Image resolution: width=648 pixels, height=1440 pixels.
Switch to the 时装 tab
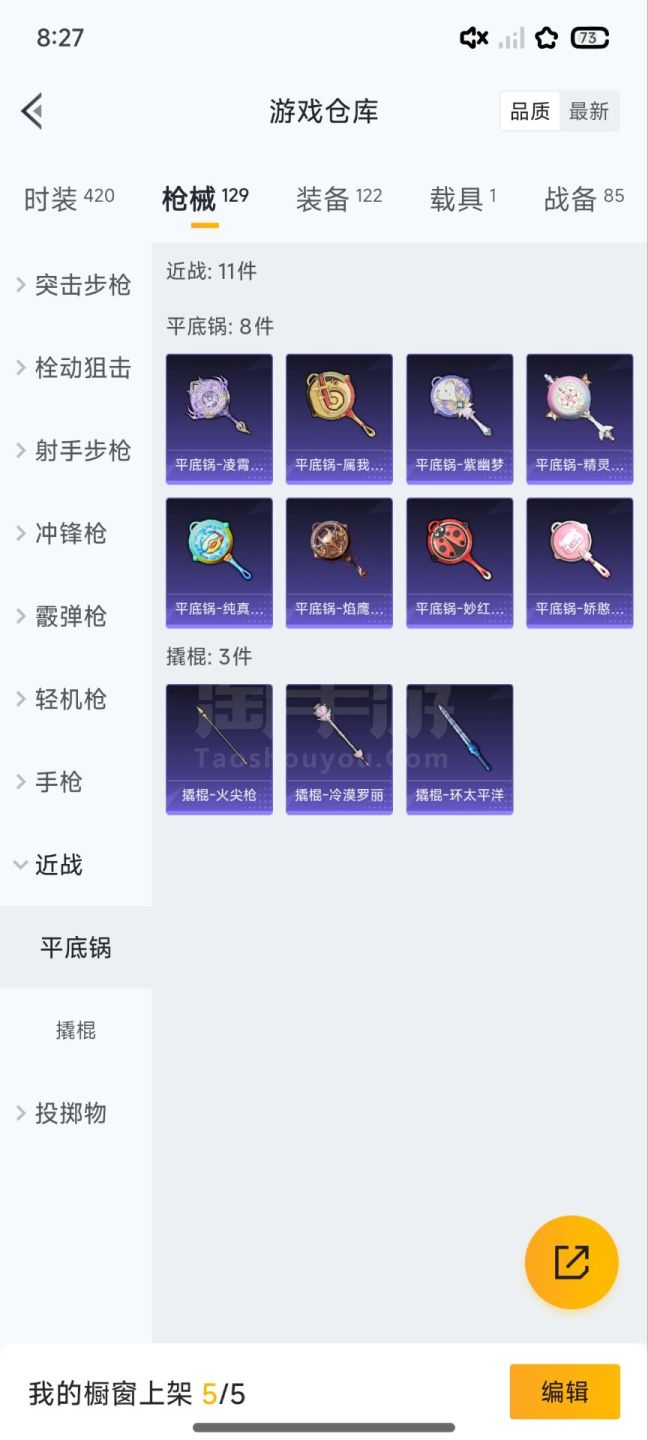[68, 198]
